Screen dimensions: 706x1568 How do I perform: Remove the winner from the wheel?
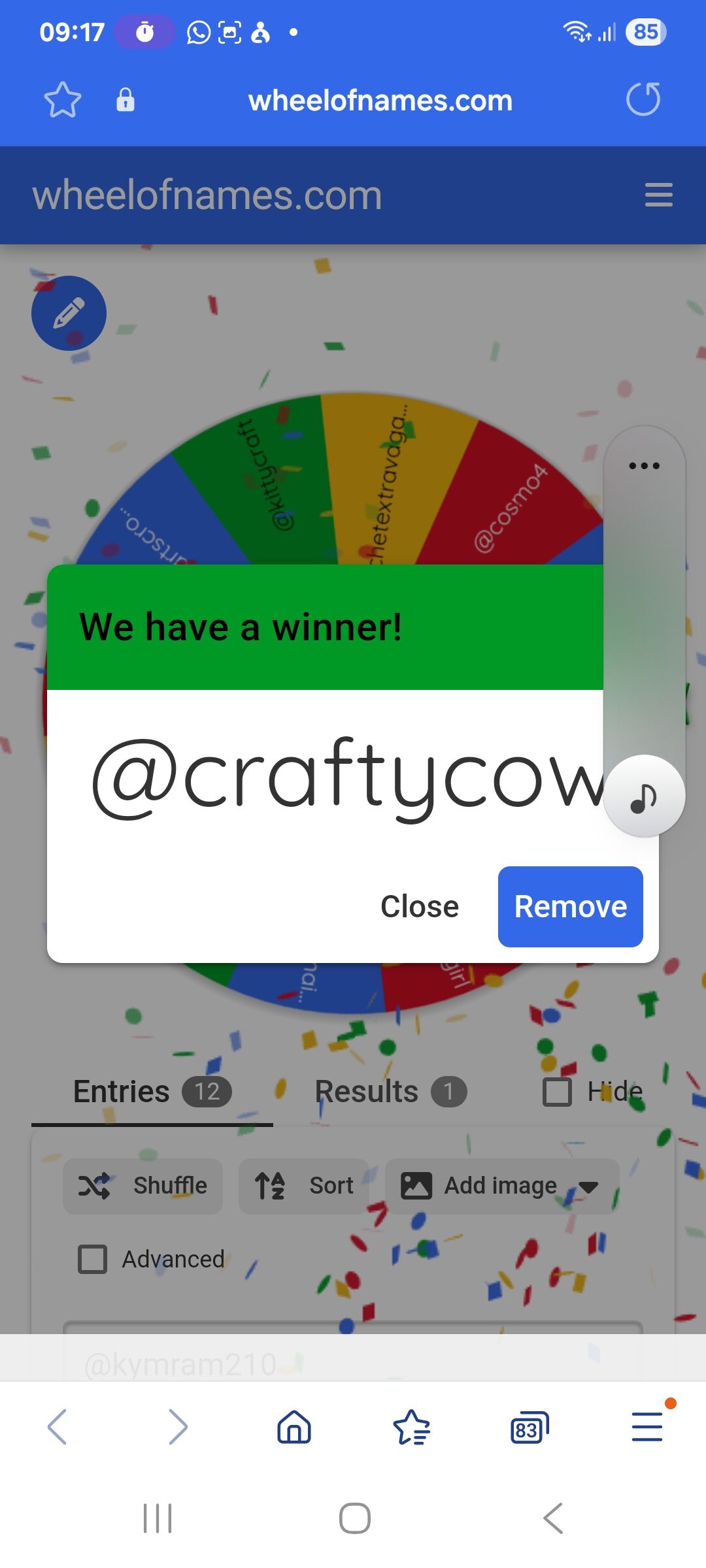(x=570, y=906)
